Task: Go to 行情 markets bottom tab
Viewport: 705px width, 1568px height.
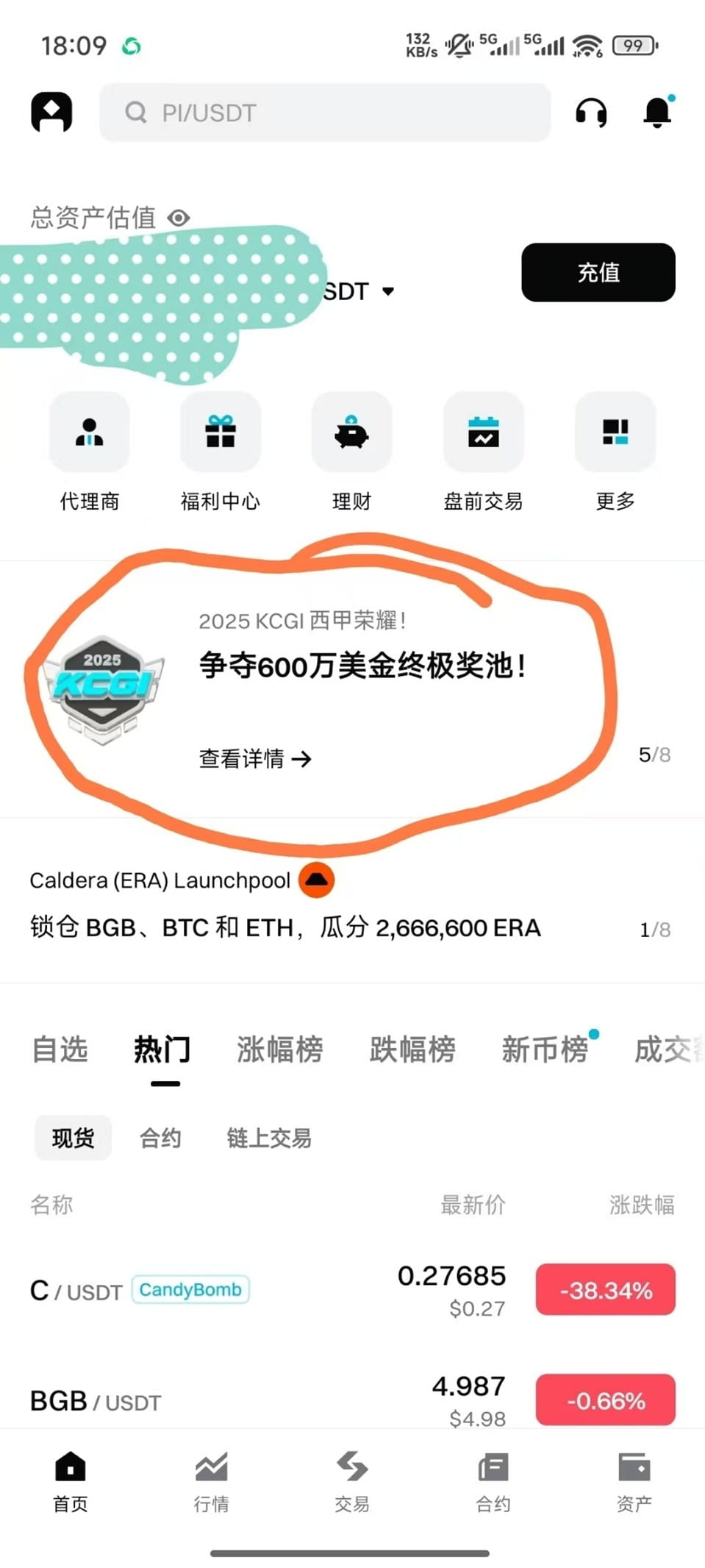Action: point(211,1481)
